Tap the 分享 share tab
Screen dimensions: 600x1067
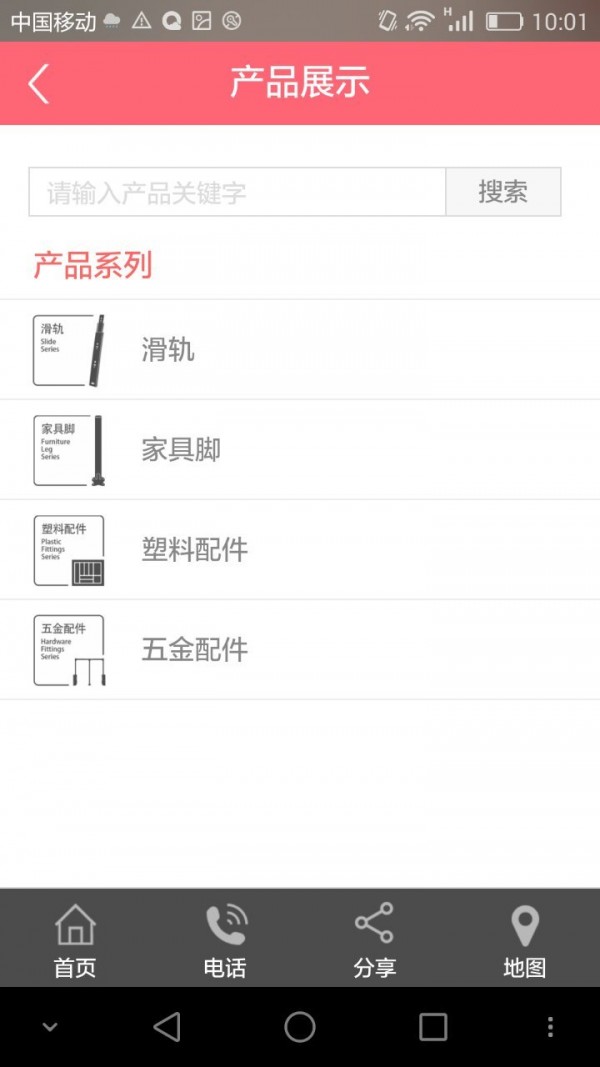(375, 940)
